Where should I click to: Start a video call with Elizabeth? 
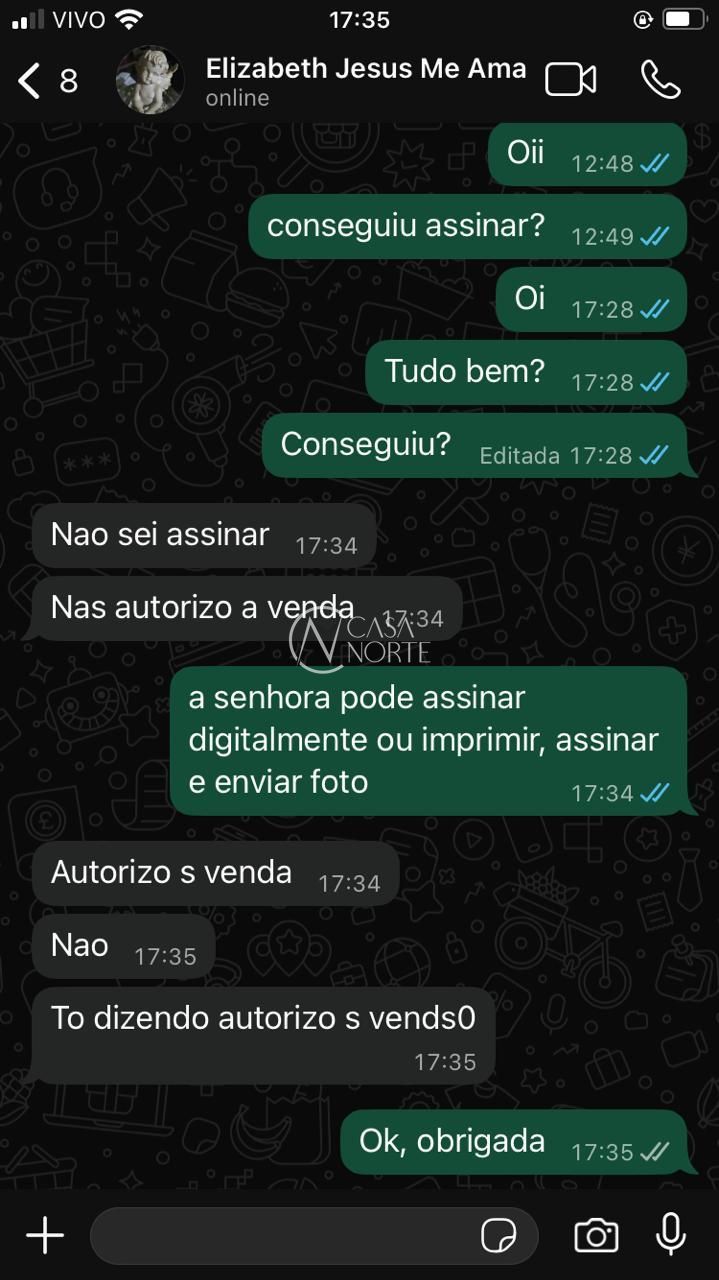[x=571, y=81]
